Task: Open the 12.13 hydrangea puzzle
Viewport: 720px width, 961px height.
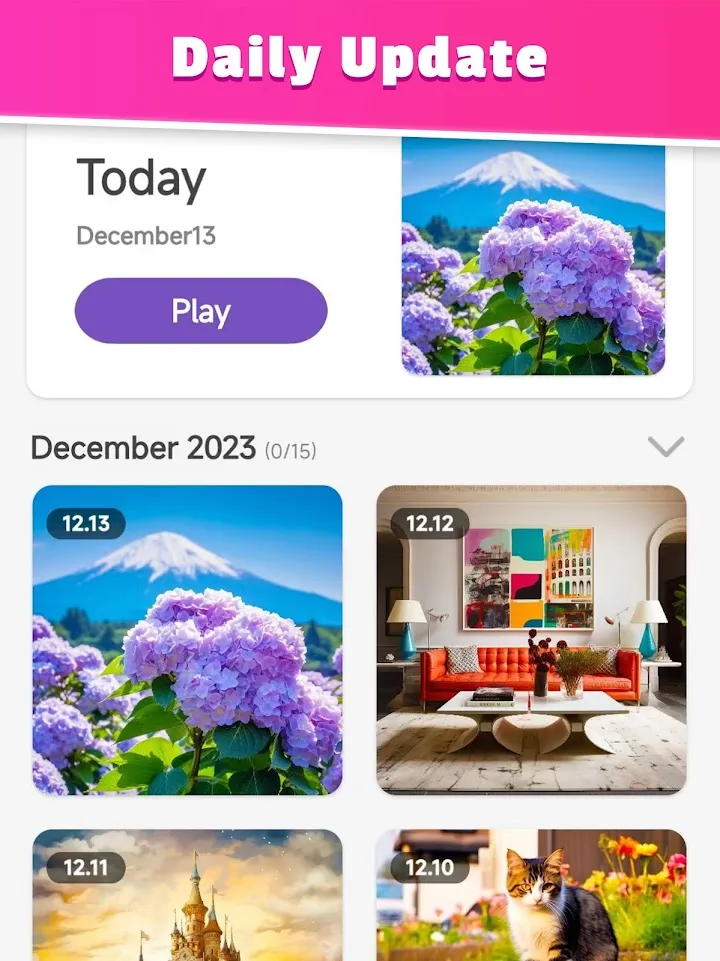Action: (x=188, y=640)
